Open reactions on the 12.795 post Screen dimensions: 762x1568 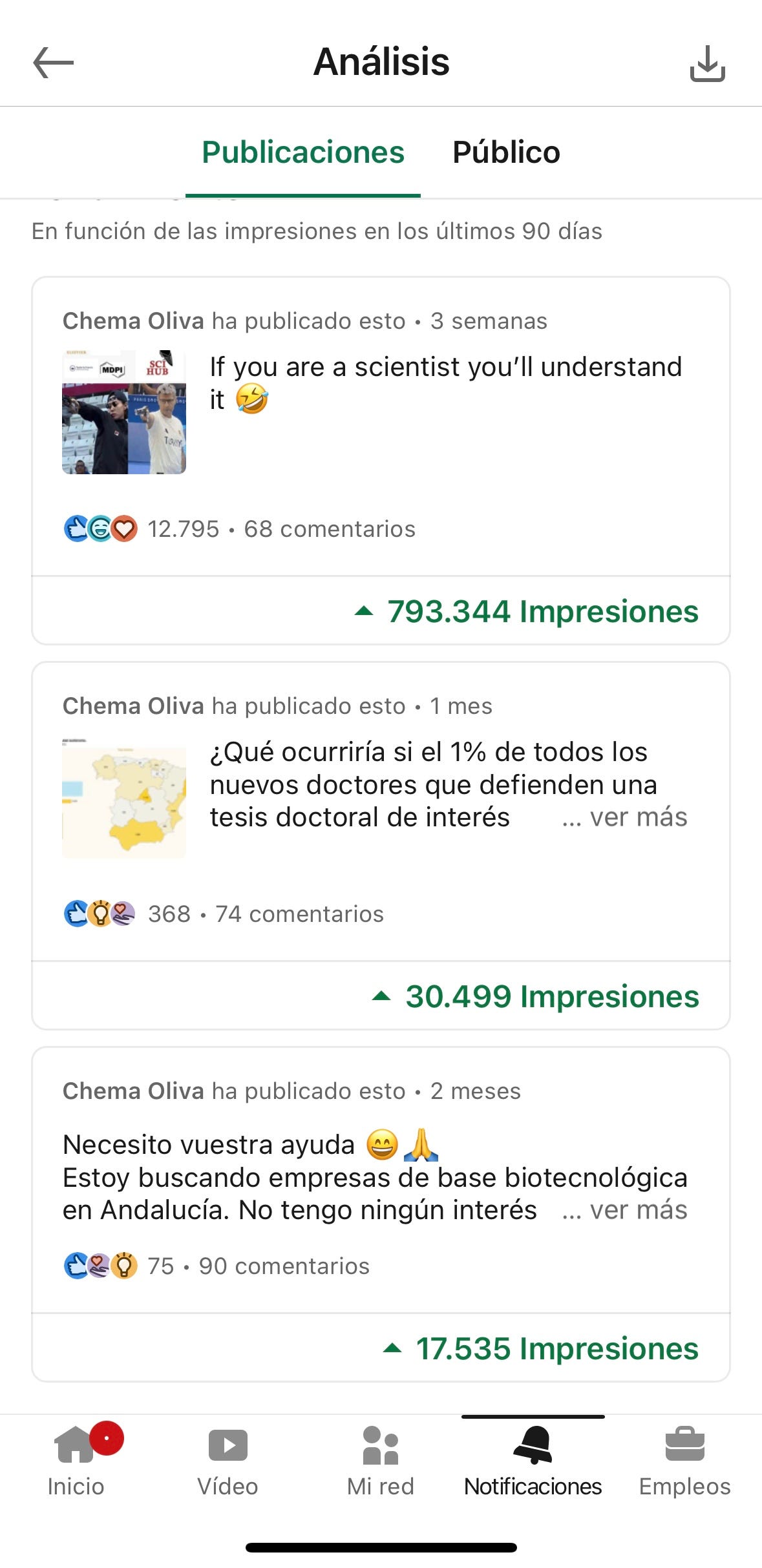(x=142, y=529)
